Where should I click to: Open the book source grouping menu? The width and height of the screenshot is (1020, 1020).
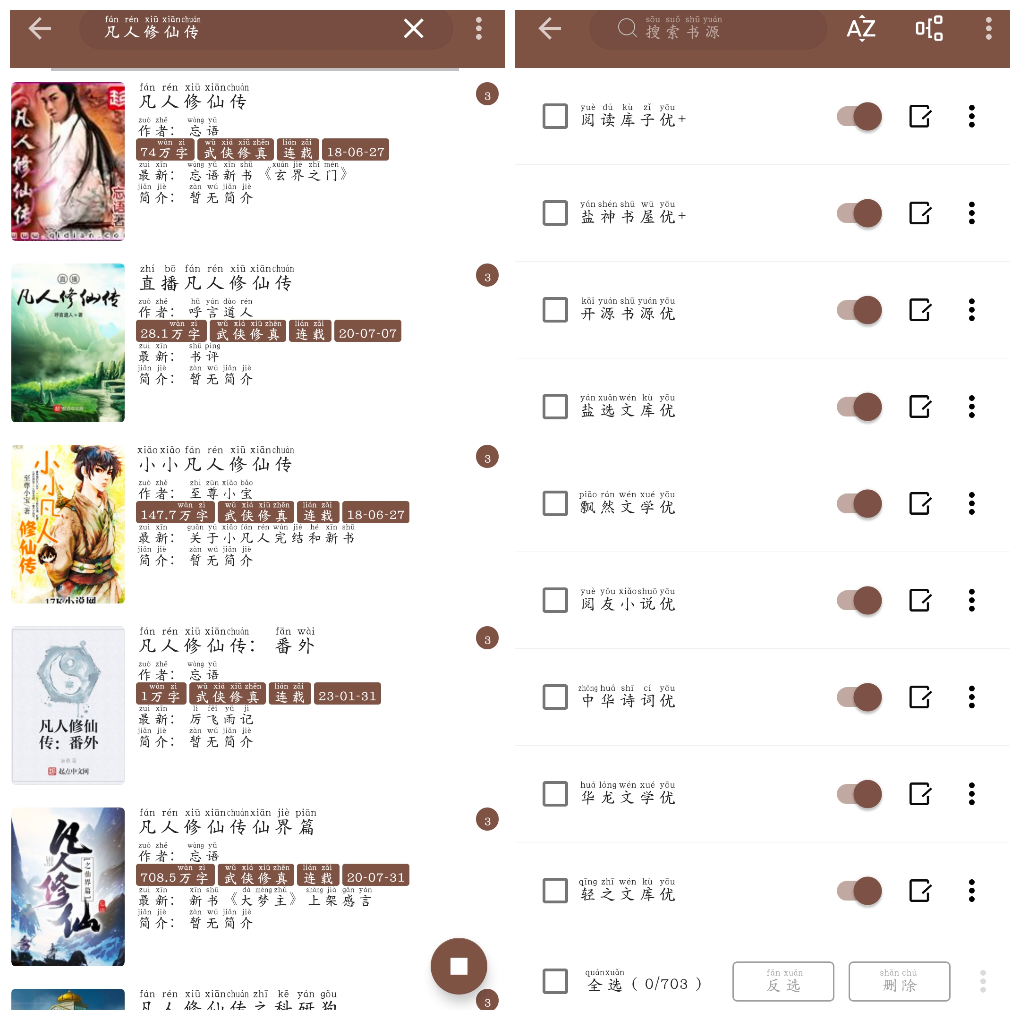click(x=929, y=29)
